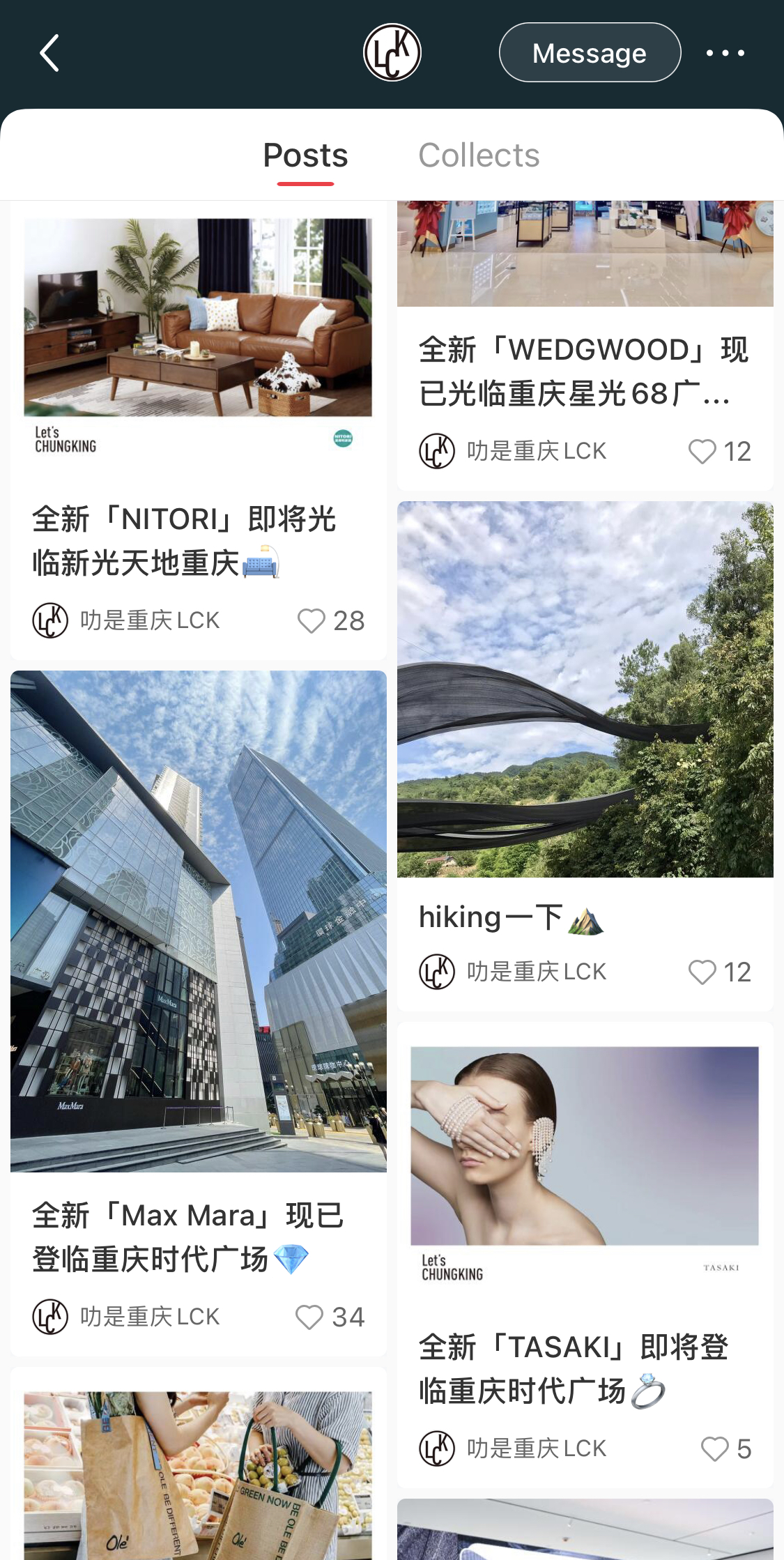Switch to the Collects tab
Viewport: 784px width, 1560px height.
click(x=479, y=155)
